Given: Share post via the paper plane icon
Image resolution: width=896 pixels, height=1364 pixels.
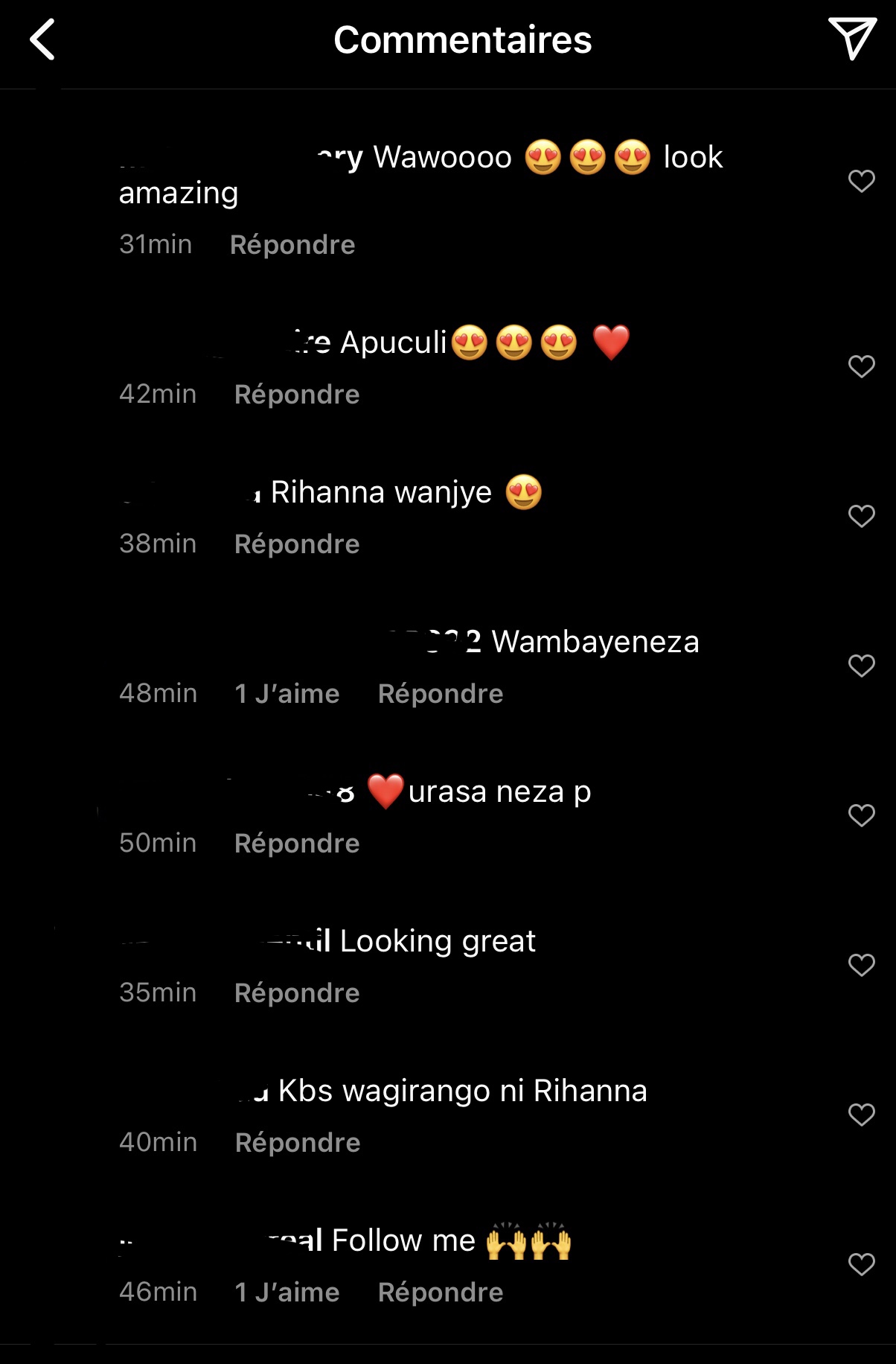Looking at the screenshot, I should point(851,39).
